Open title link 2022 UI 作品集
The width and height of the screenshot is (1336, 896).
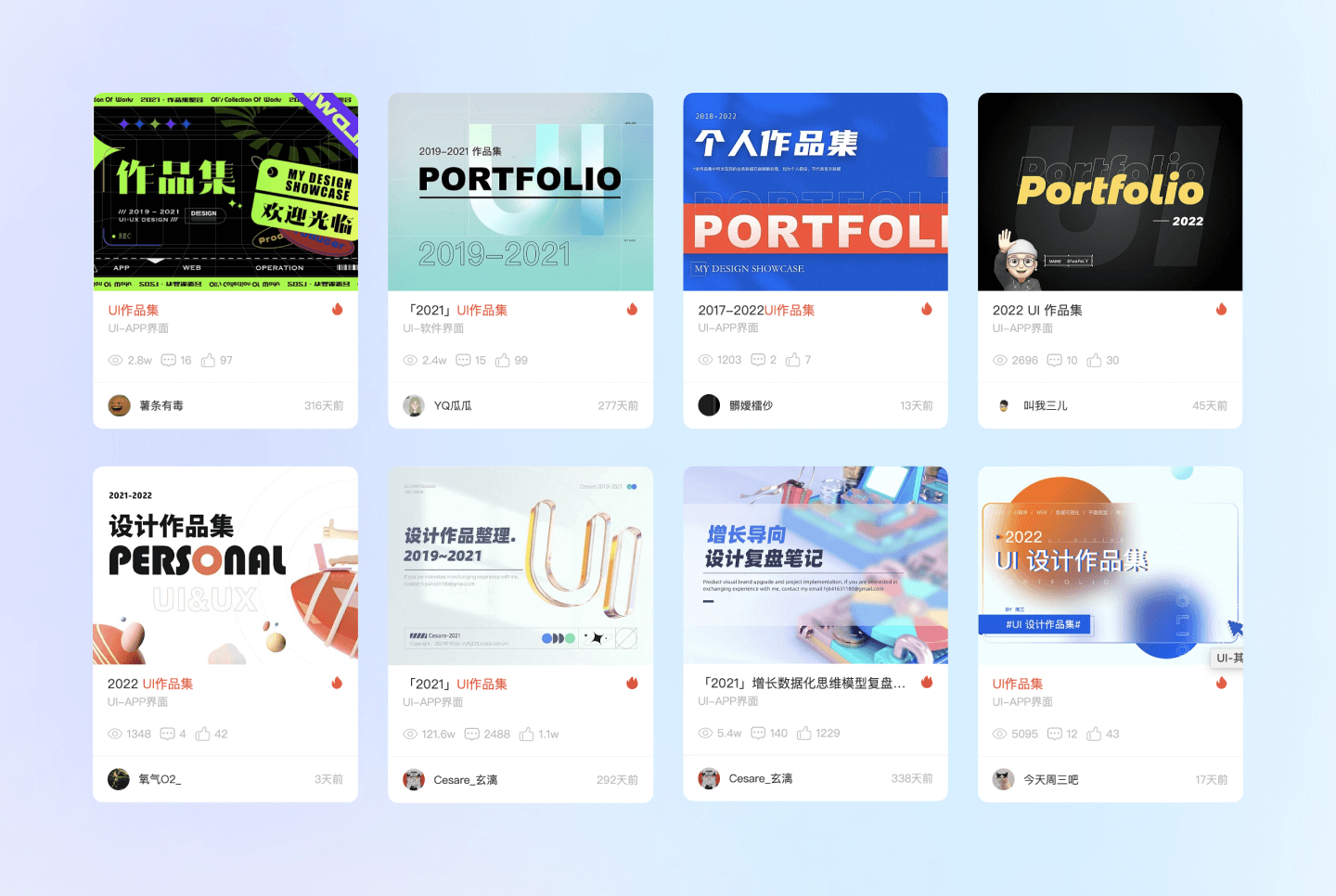(1037, 310)
